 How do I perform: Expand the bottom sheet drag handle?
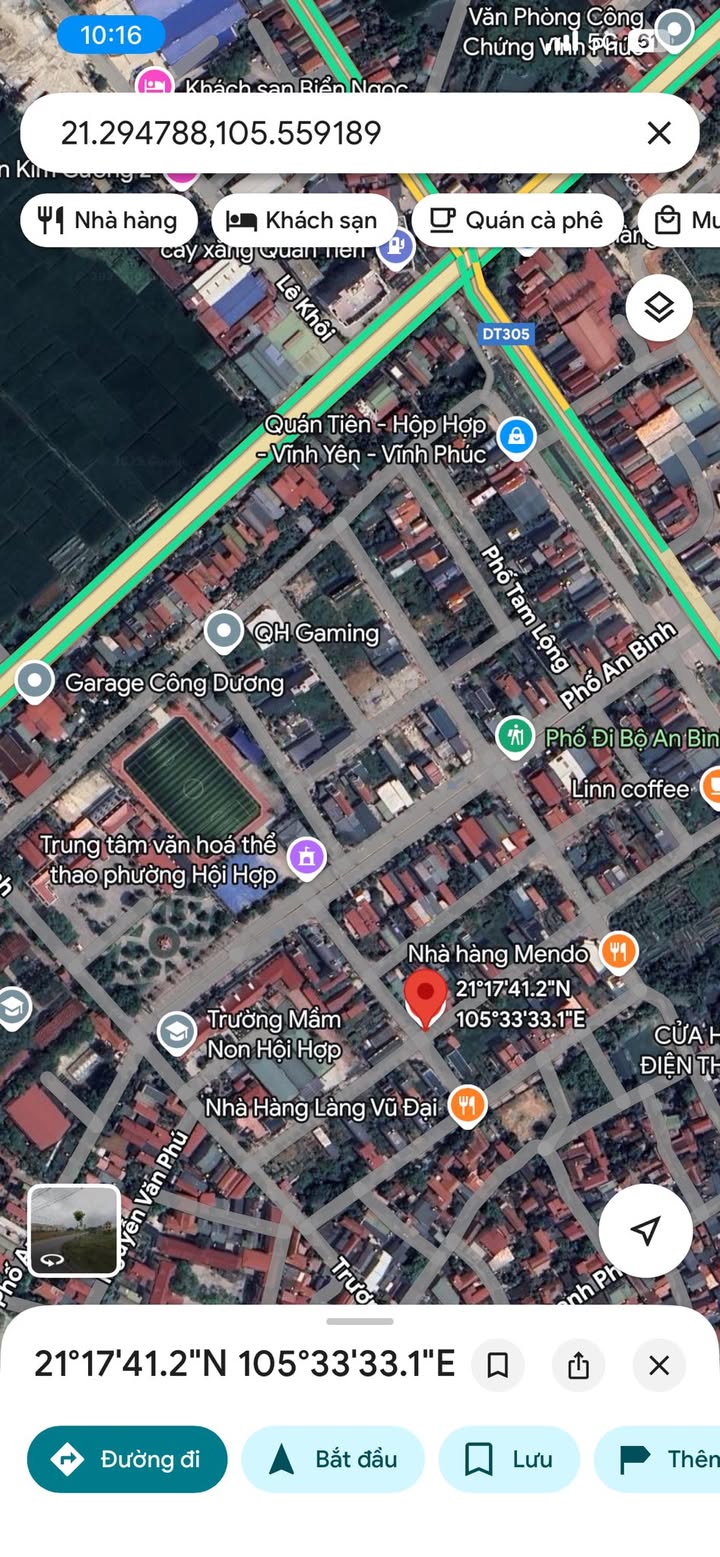(x=360, y=1321)
